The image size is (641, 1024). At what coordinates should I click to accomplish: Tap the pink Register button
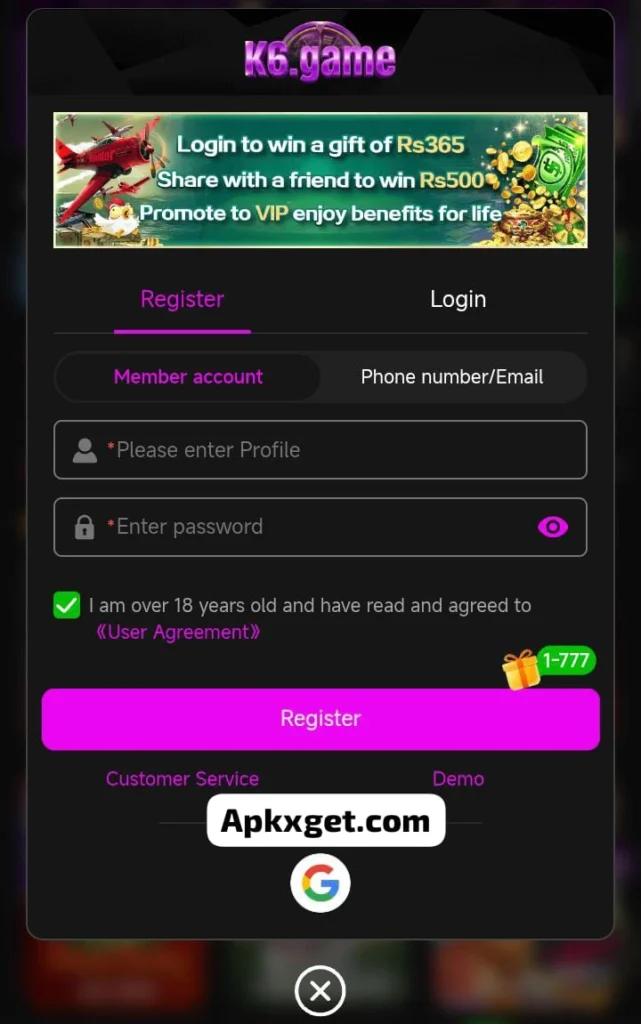pyautogui.click(x=320, y=718)
